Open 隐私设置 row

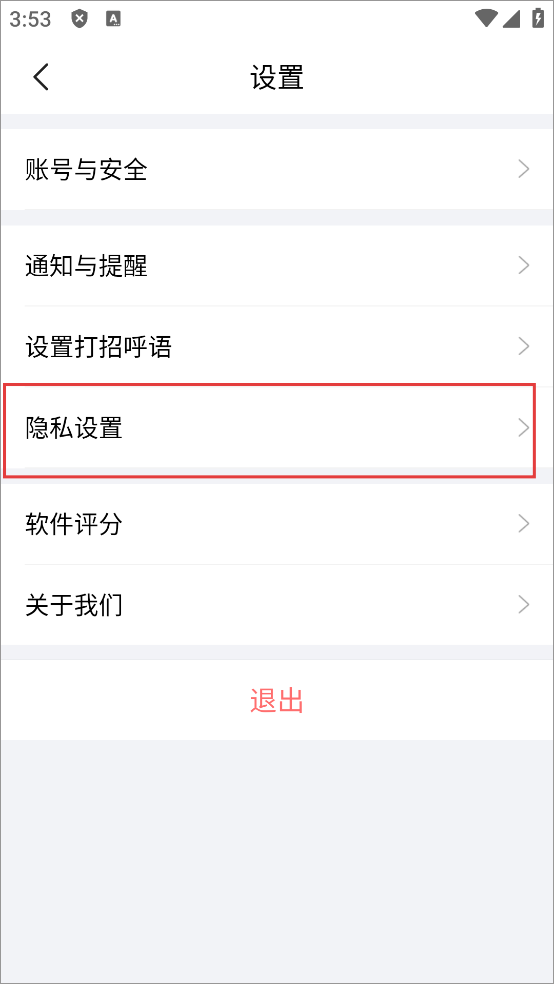click(x=277, y=428)
